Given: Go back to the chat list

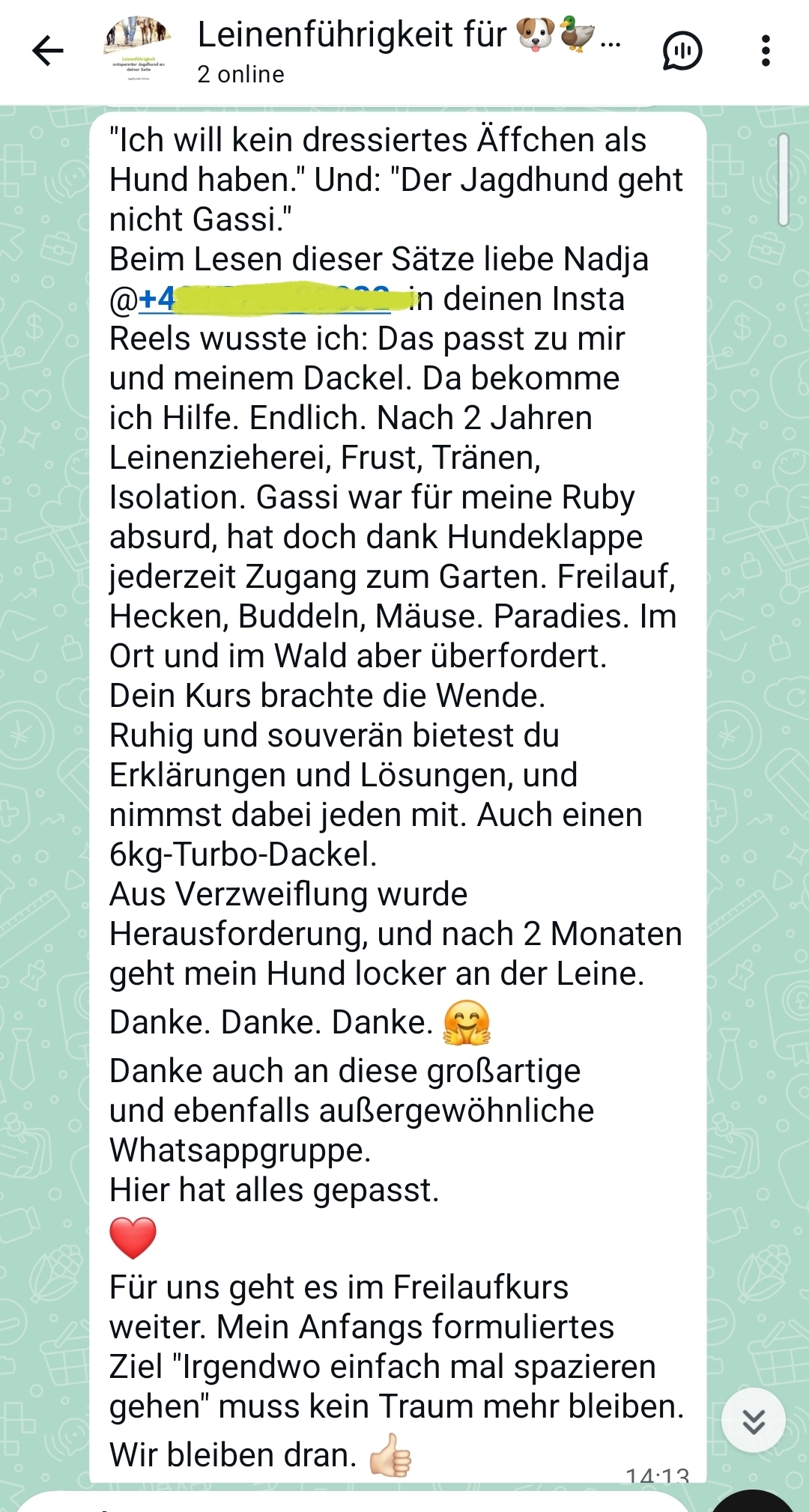Looking at the screenshot, I should (48, 51).
